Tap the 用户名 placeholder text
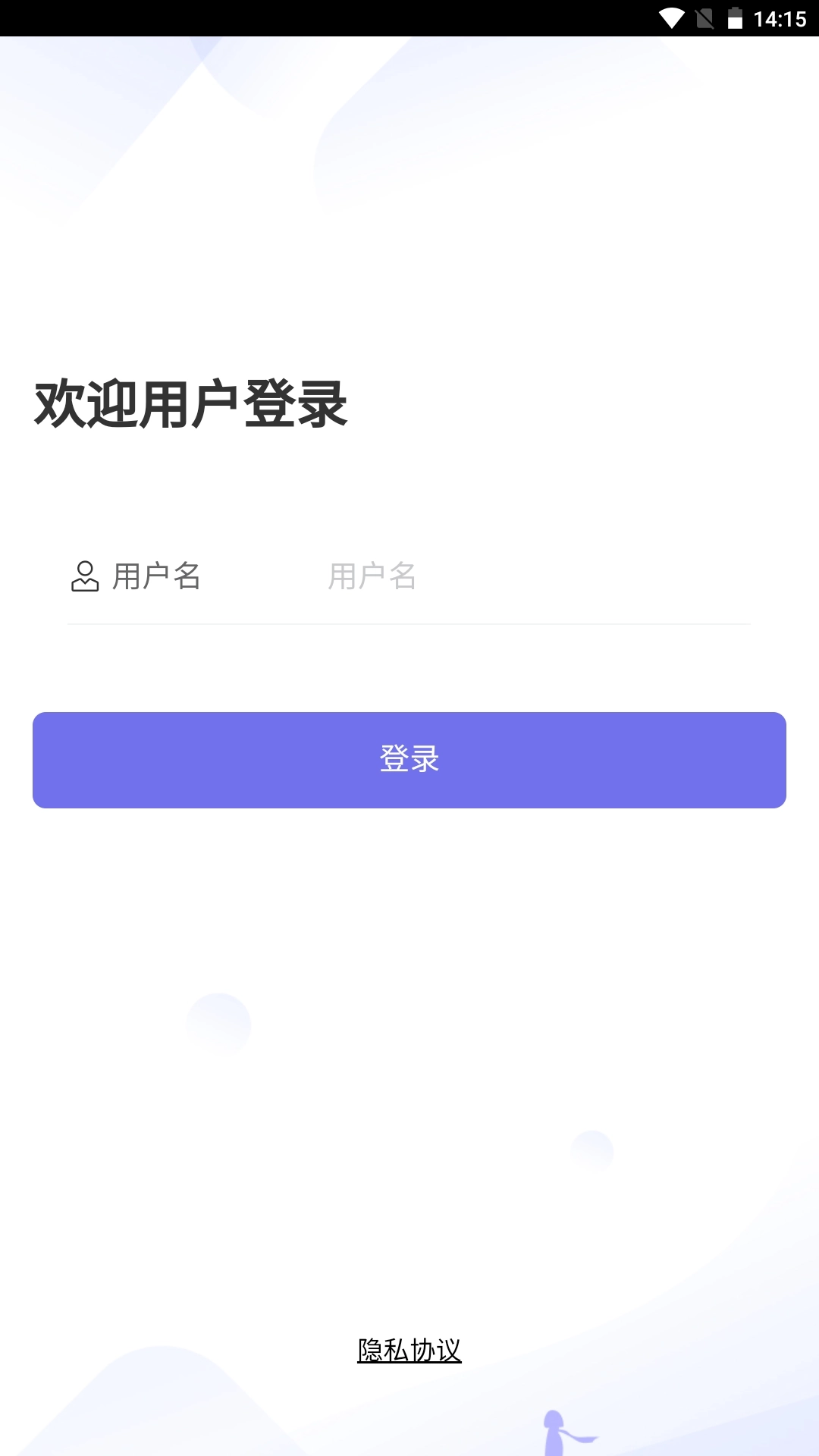 point(374,576)
